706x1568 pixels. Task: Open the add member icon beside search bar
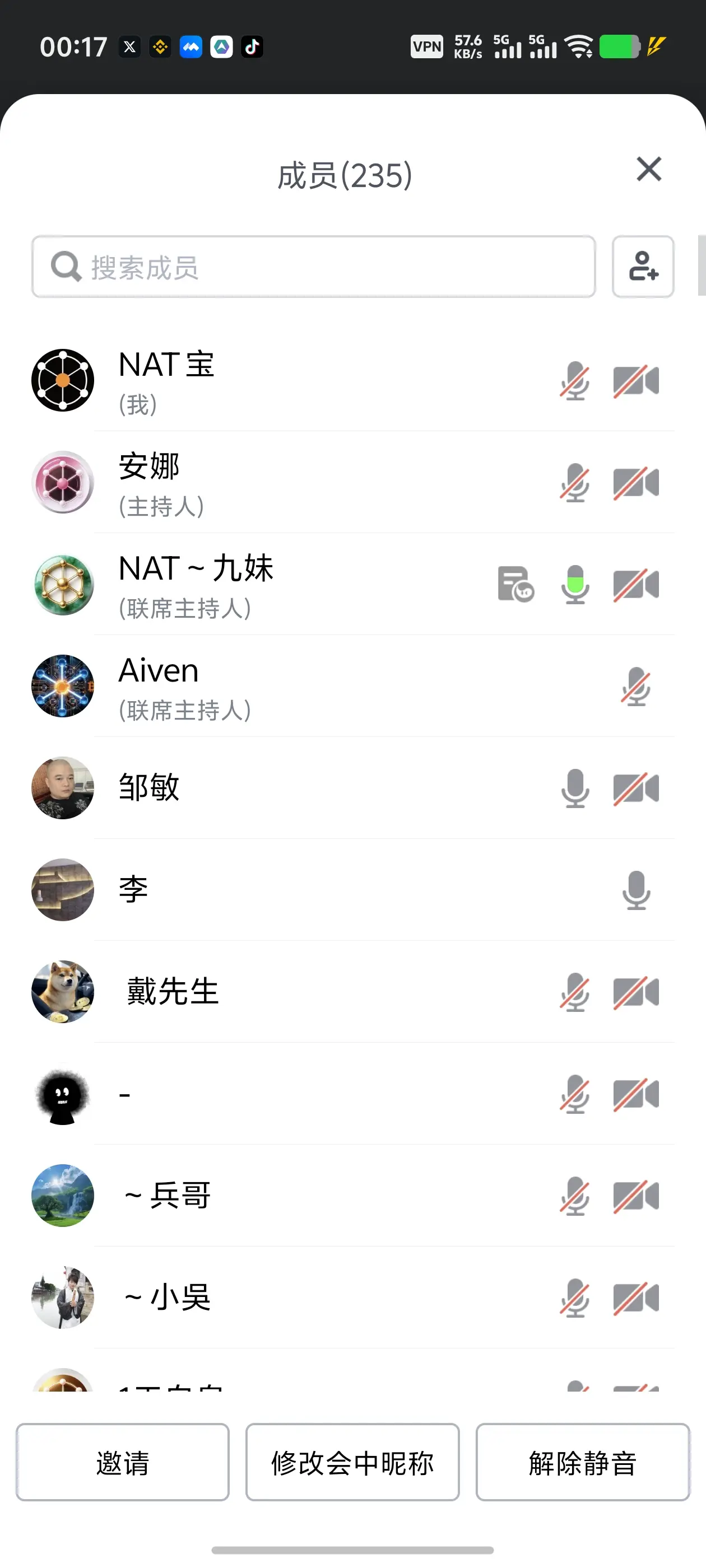tap(643, 266)
